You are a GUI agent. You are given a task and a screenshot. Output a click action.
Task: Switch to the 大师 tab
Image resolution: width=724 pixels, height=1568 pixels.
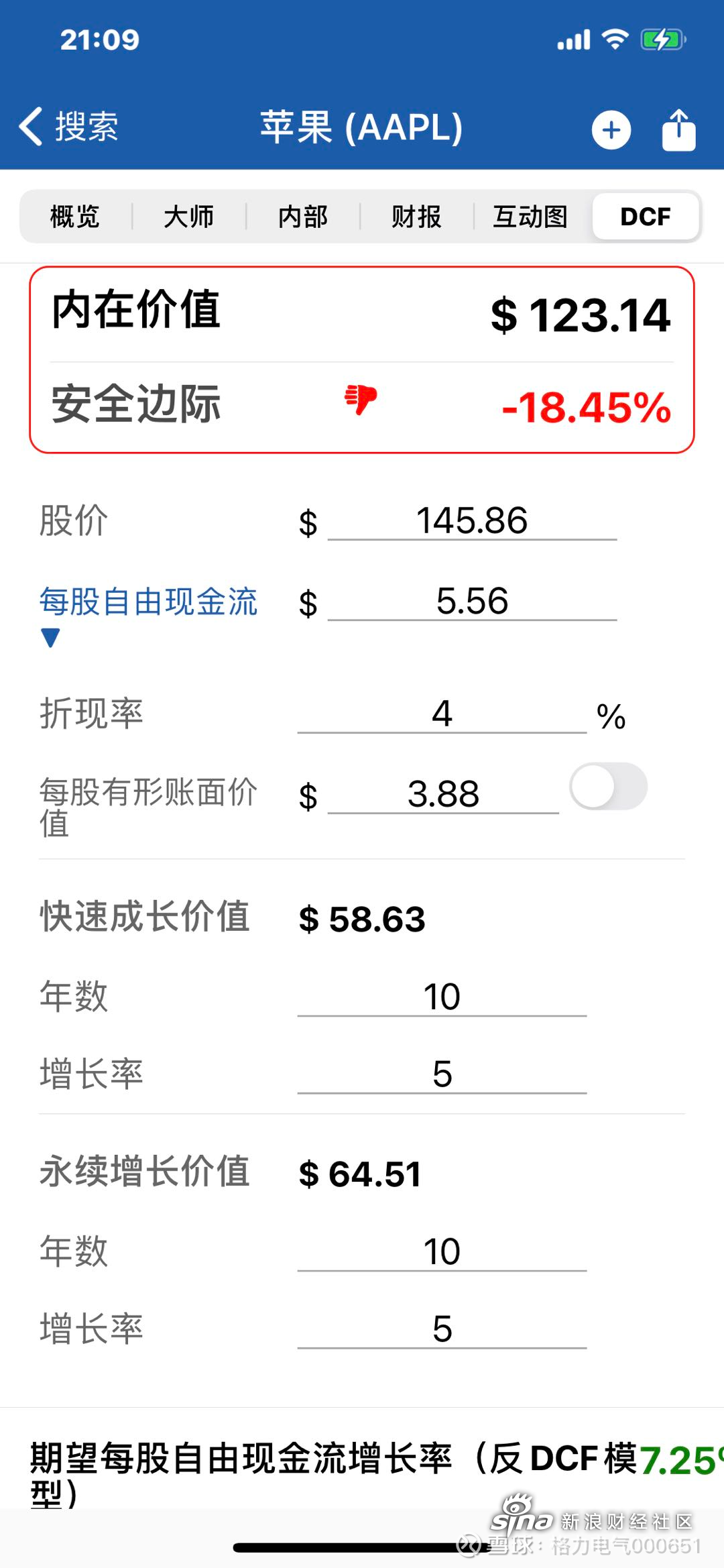tap(189, 217)
